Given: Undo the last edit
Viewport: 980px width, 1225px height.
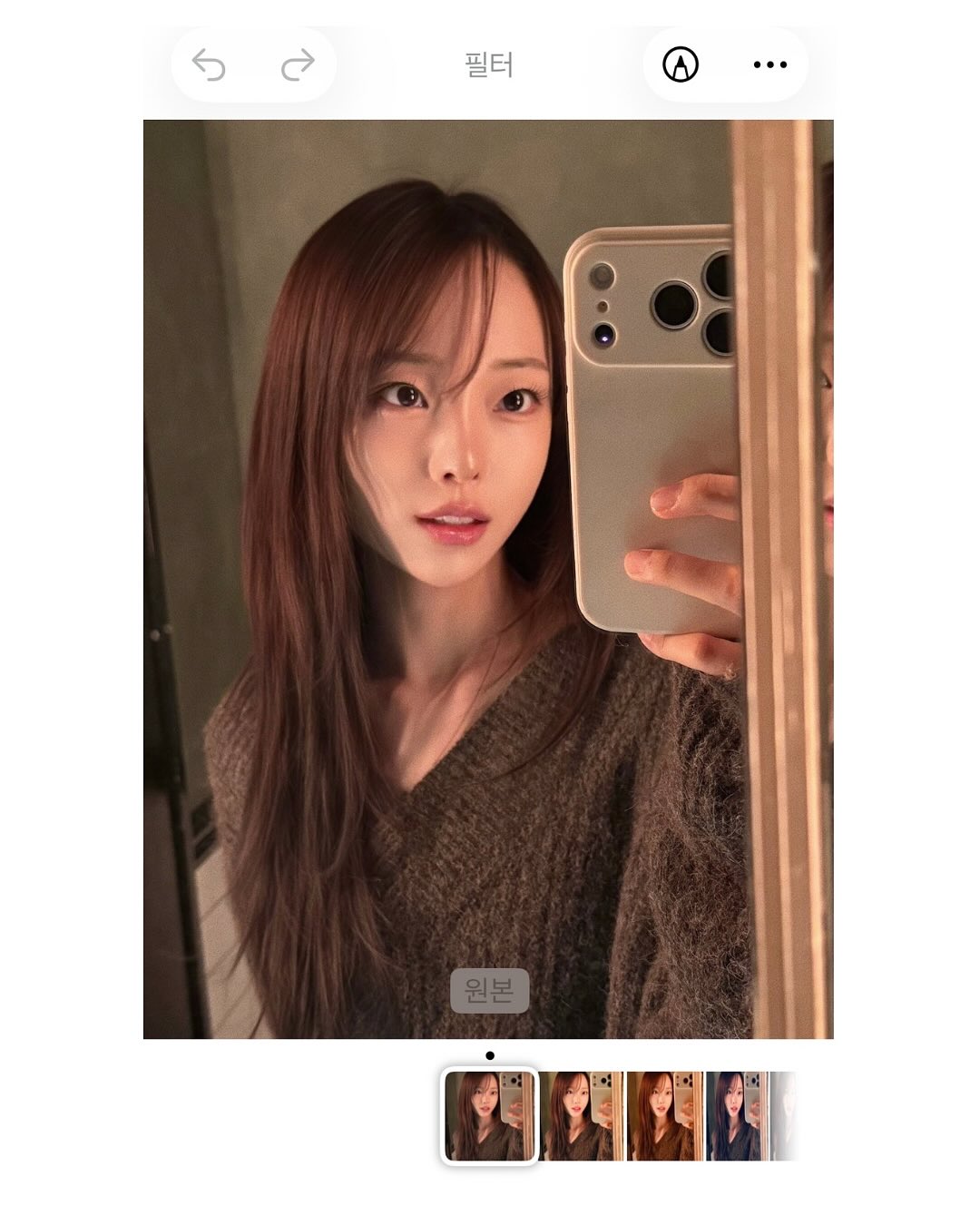Looking at the screenshot, I should point(209,64).
